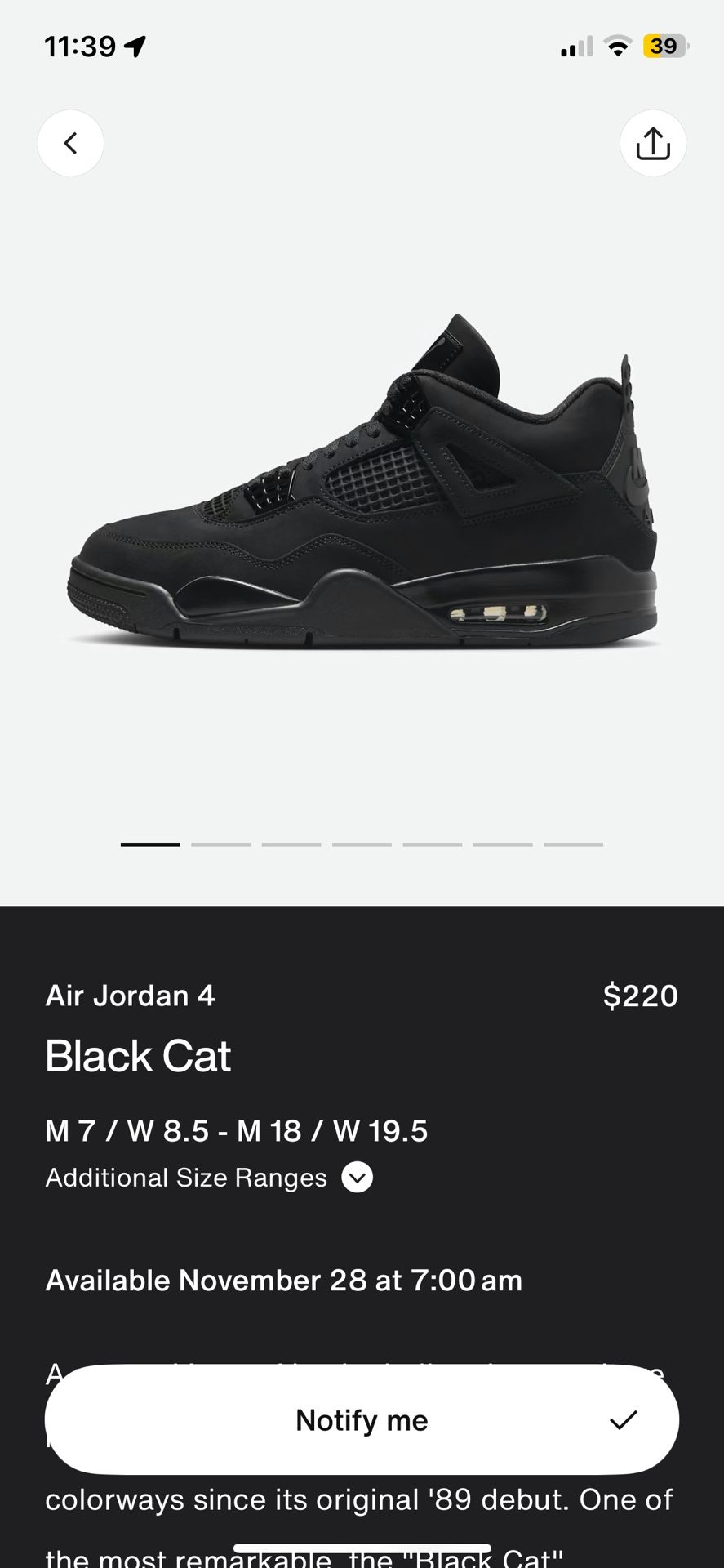
Task: Tap the cellular signal icon
Action: 576,47
